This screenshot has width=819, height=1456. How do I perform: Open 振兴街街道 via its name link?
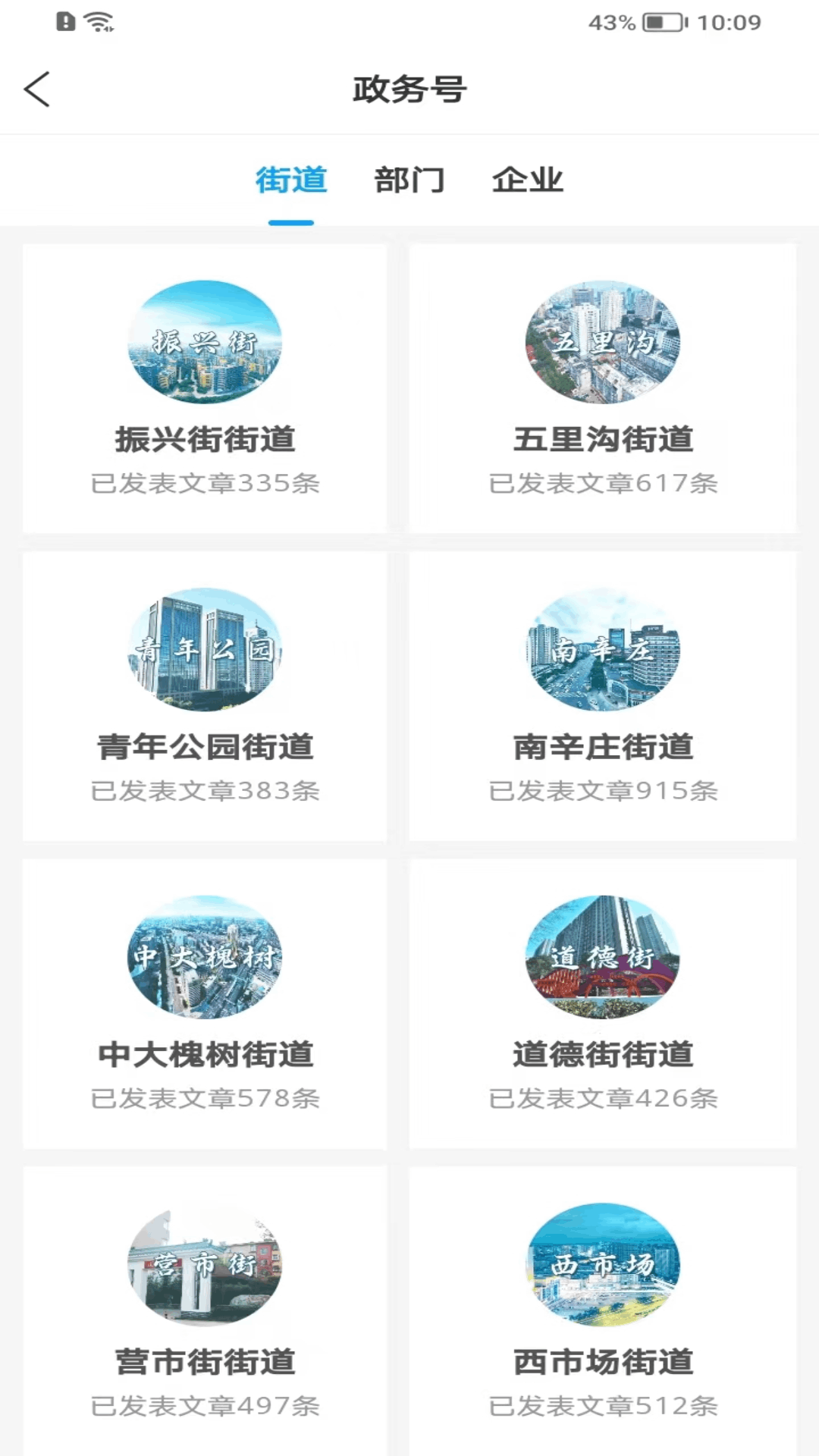point(205,438)
